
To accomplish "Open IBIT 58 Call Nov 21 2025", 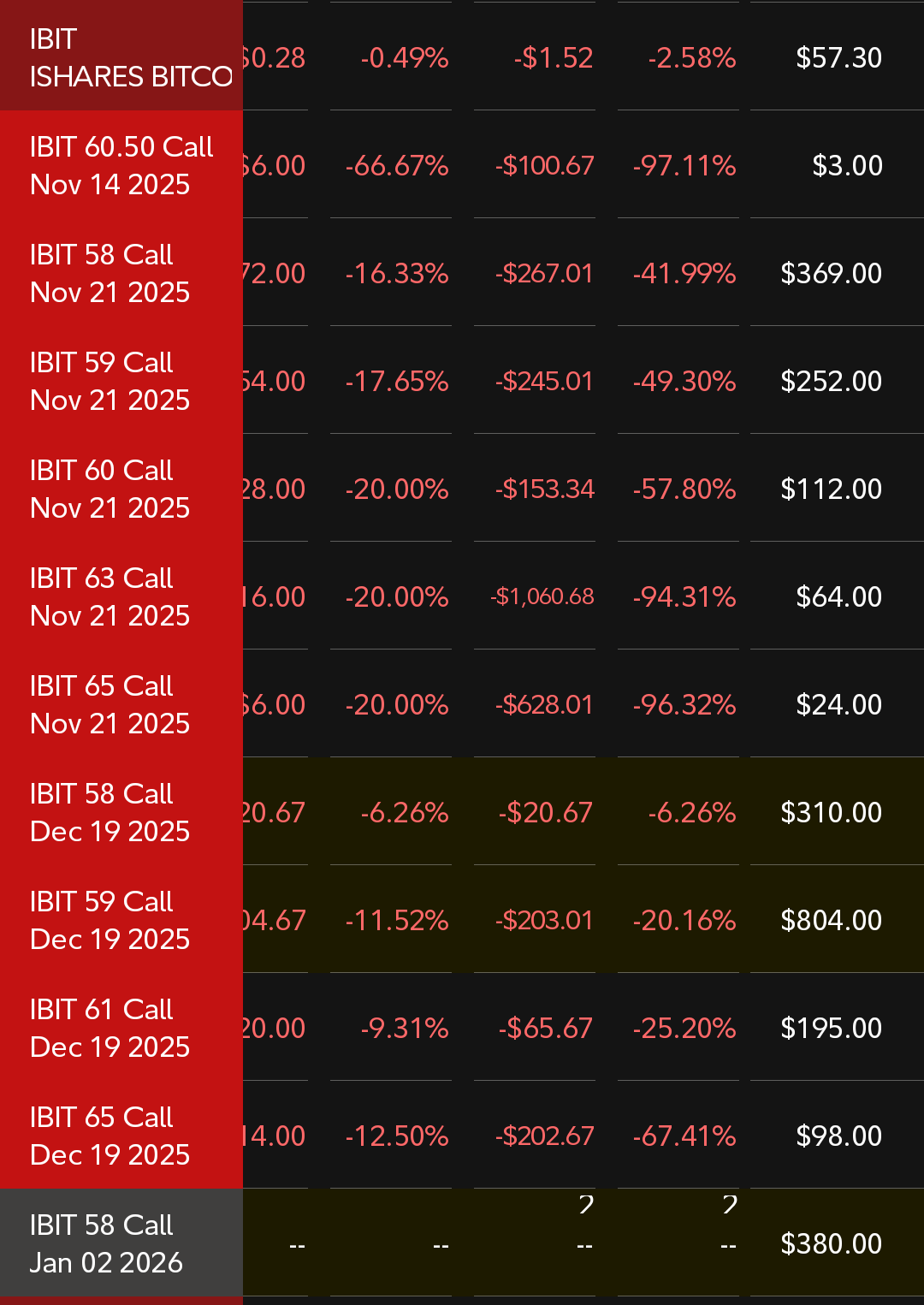I will pos(121,273).
